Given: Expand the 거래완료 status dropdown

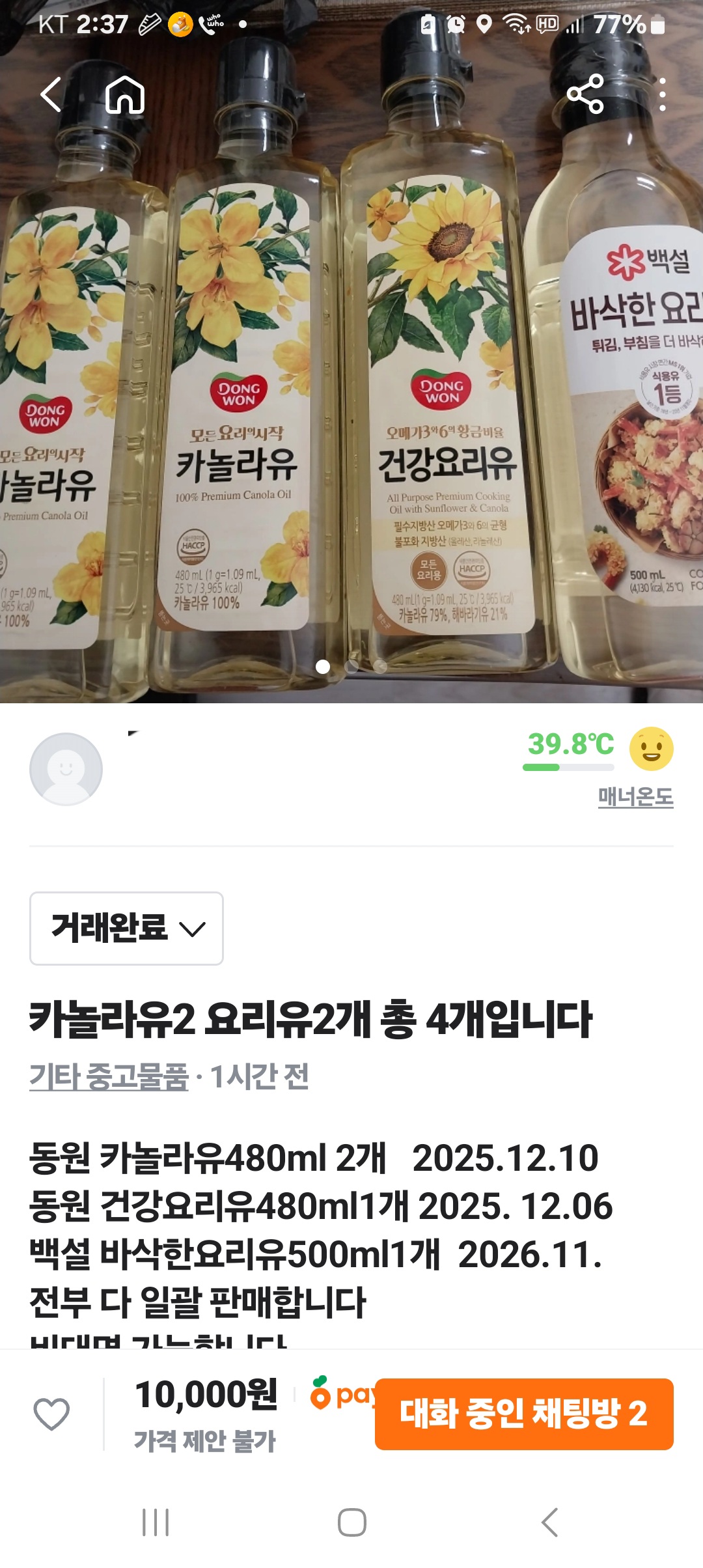Looking at the screenshot, I should pyautogui.click(x=126, y=928).
